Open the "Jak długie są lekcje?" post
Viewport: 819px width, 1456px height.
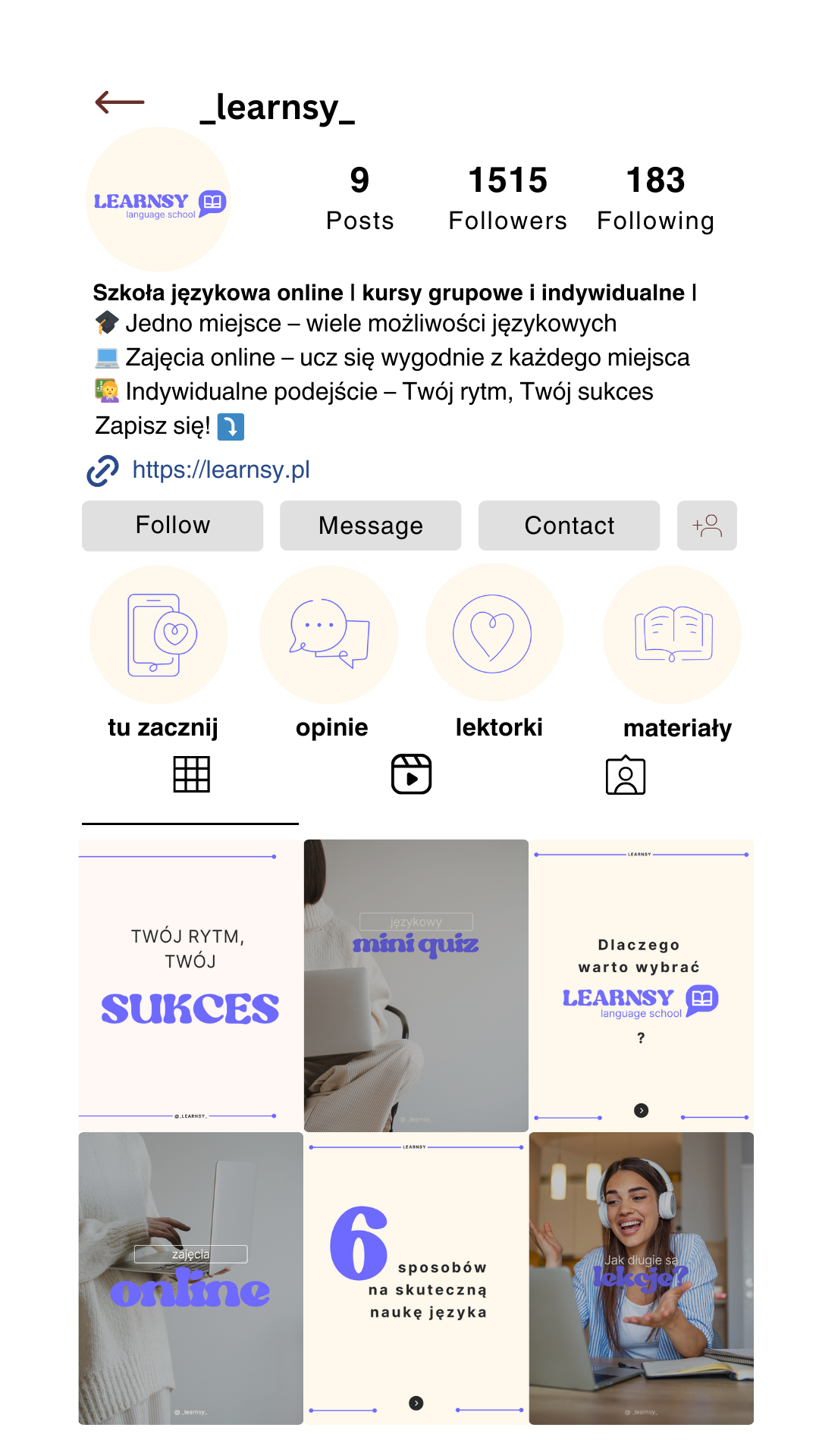point(642,1279)
